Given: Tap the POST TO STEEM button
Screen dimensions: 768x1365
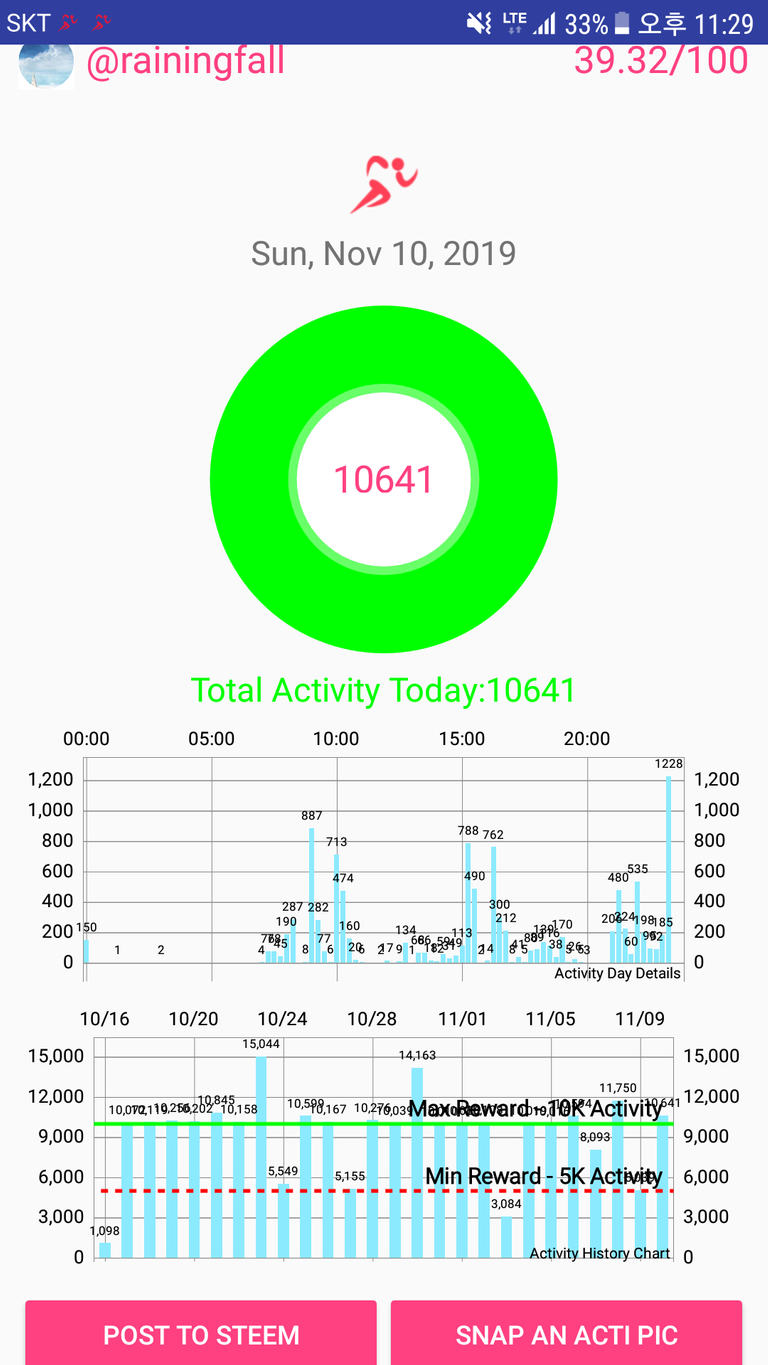Looking at the screenshot, I should coord(201,1334).
